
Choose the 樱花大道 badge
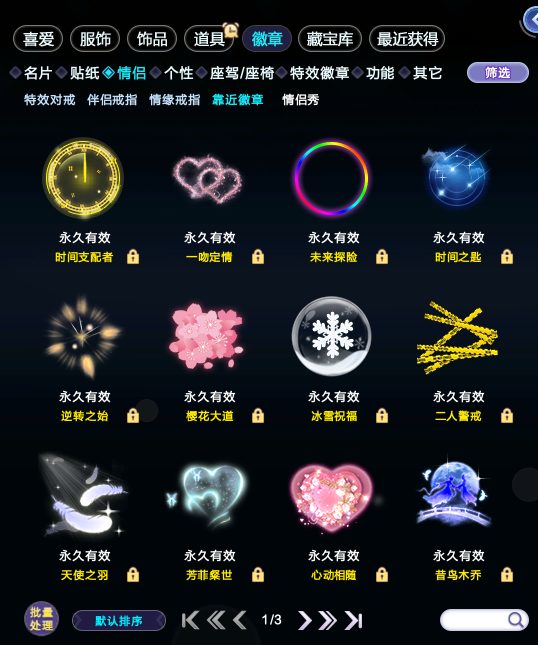click(x=207, y=336)
